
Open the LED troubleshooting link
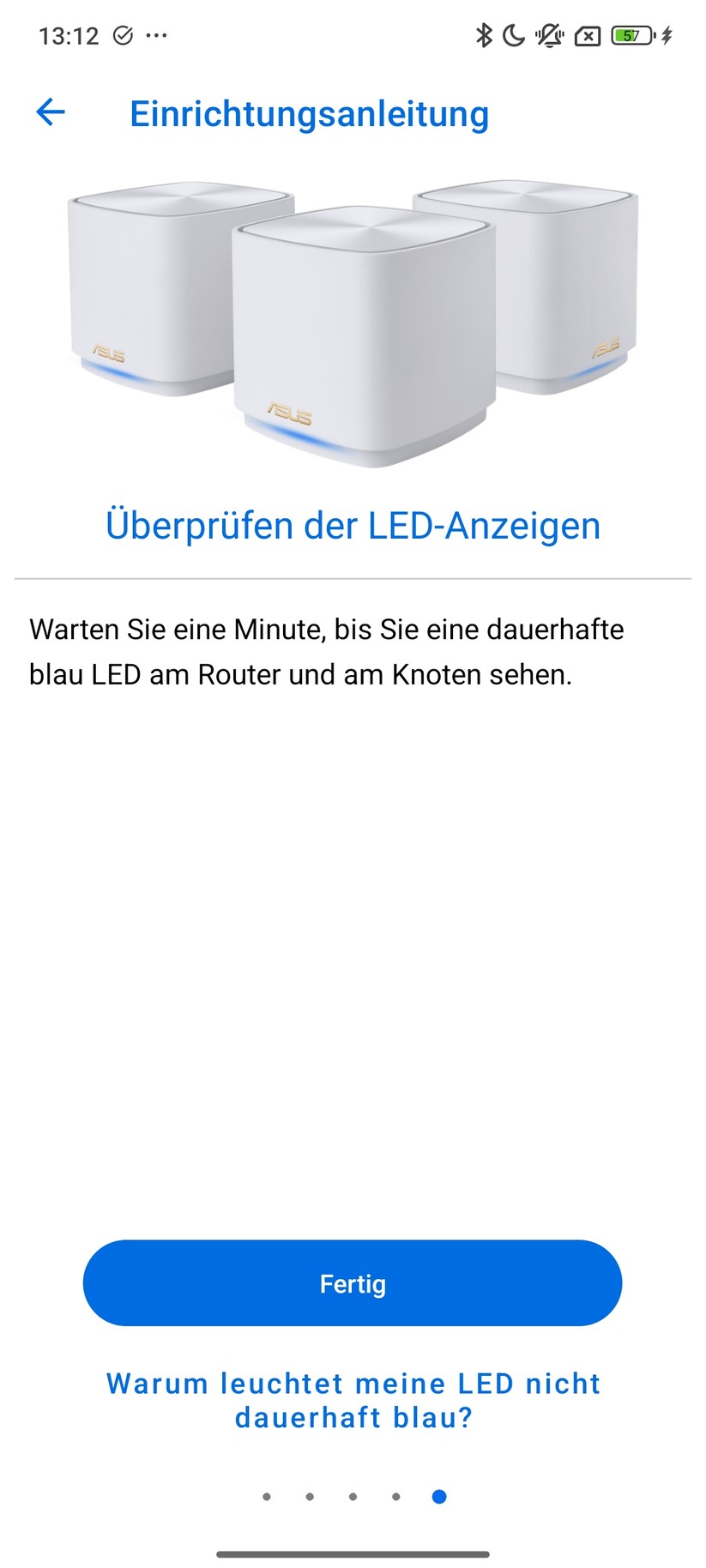353,1400
